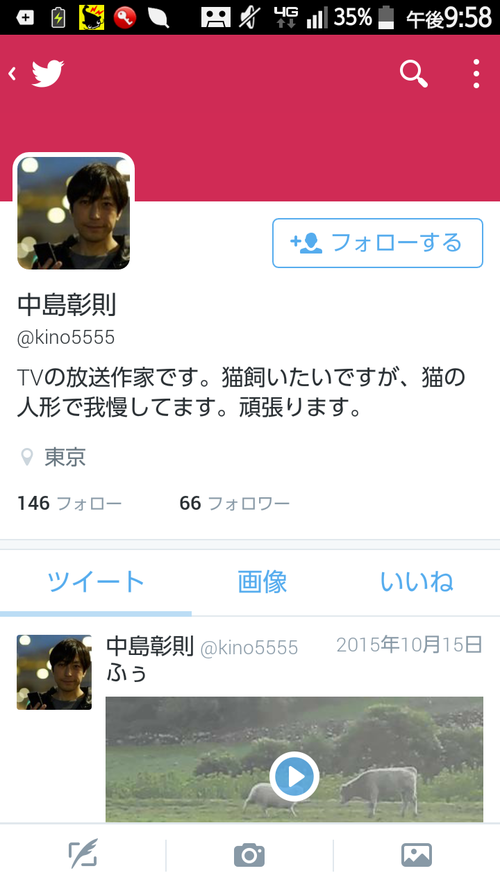The width and height of the screenshot is (500, 889).
Task: View the 146 フォロー following list
Action: (x=69, y=503)
